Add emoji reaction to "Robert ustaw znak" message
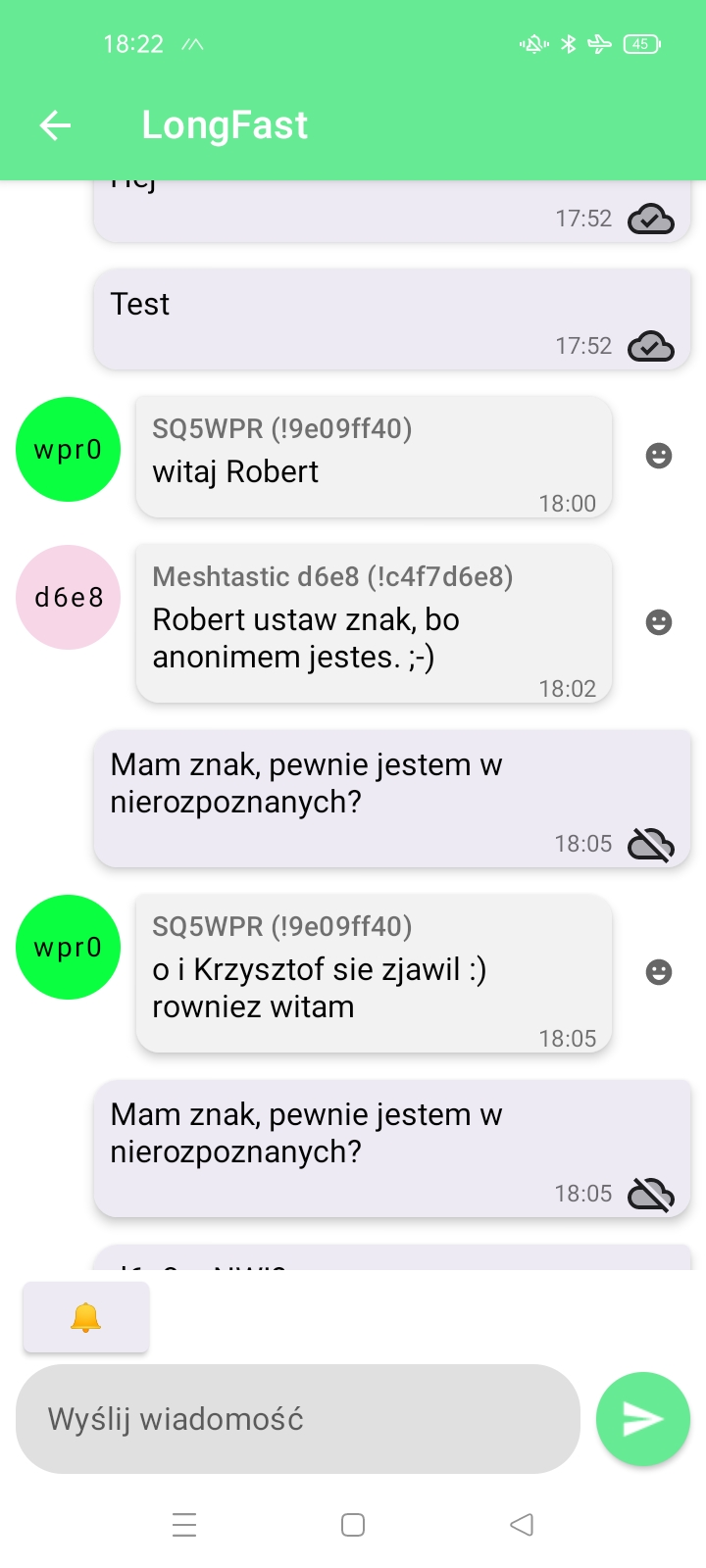 point(659,622)
